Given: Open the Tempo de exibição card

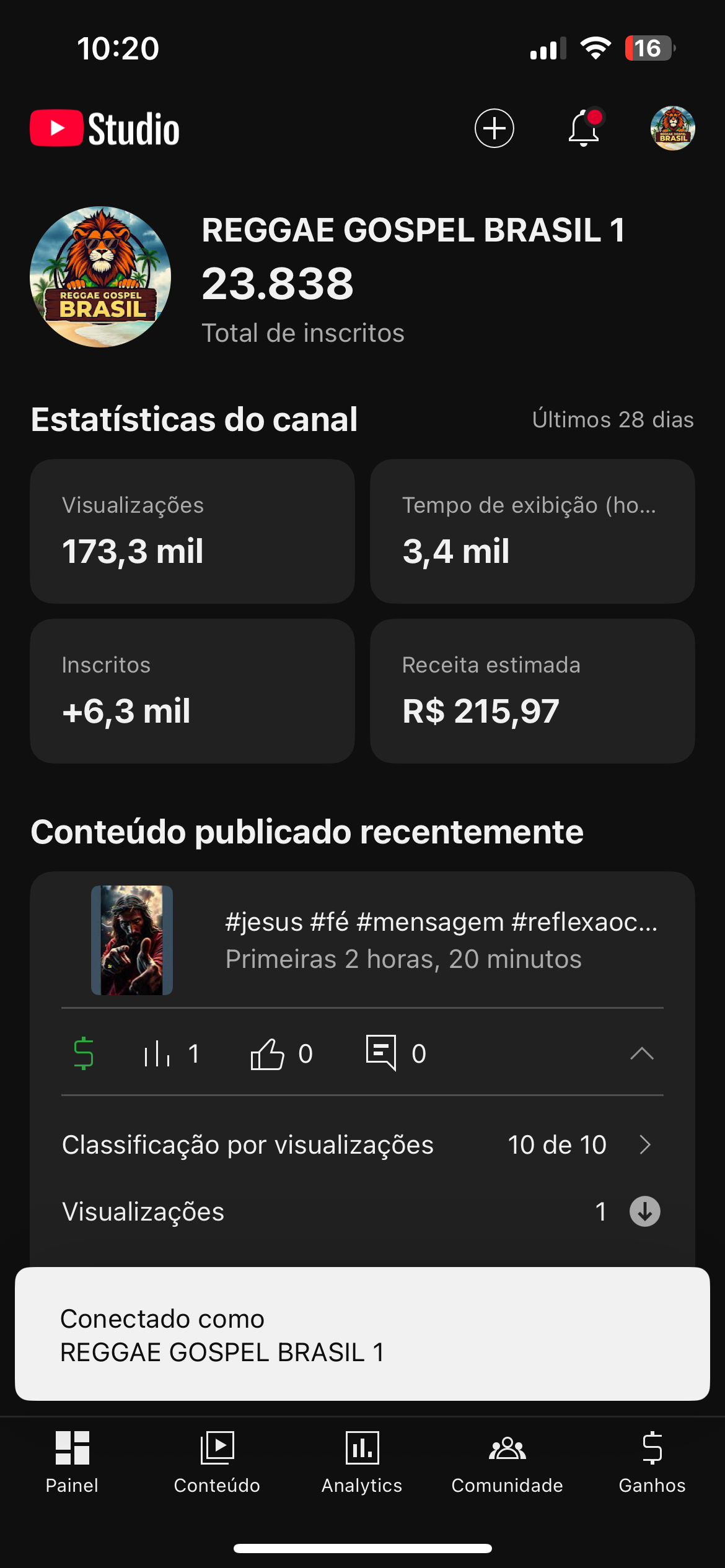Looking at the screenshot, I should [x=532, y=531].
